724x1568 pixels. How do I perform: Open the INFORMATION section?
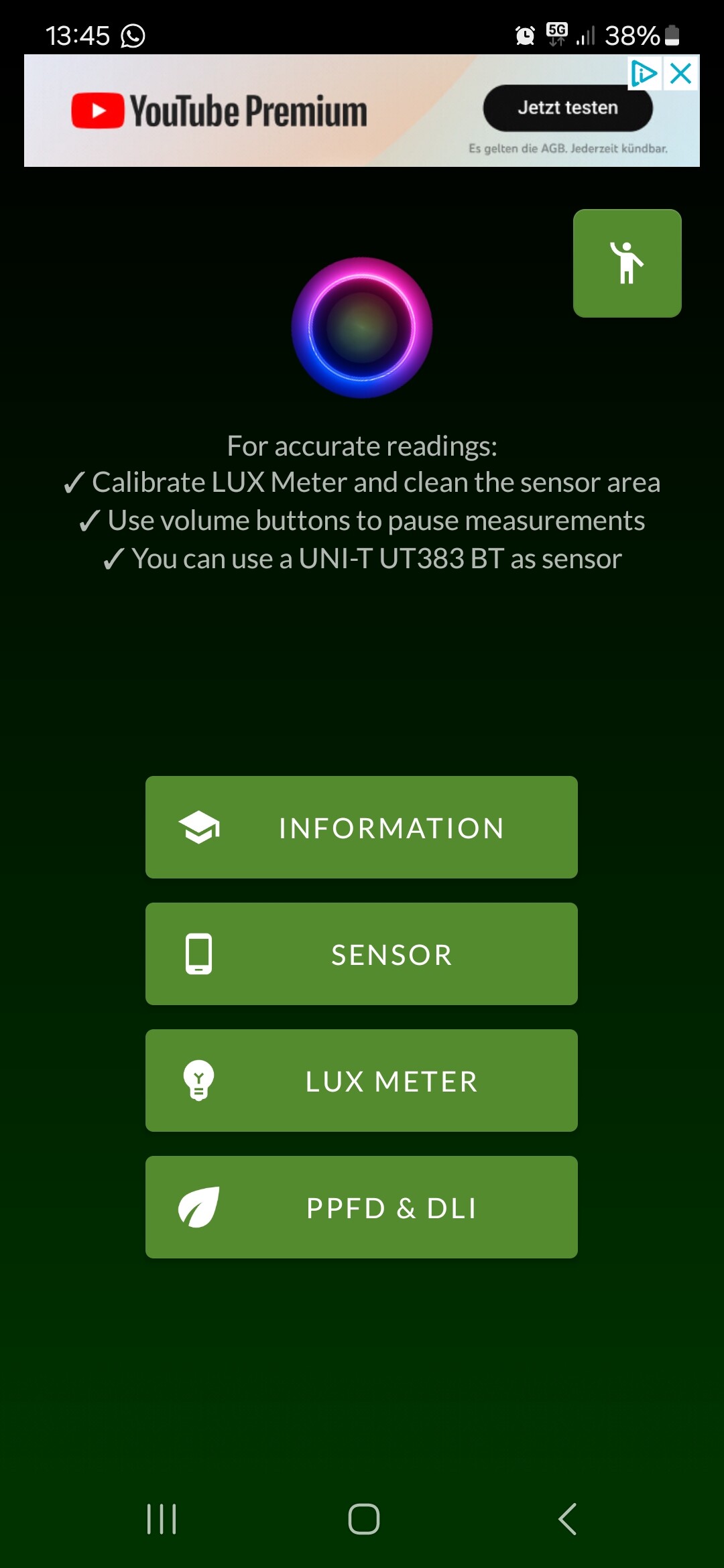pyautogui.click(x=361, y=827)
